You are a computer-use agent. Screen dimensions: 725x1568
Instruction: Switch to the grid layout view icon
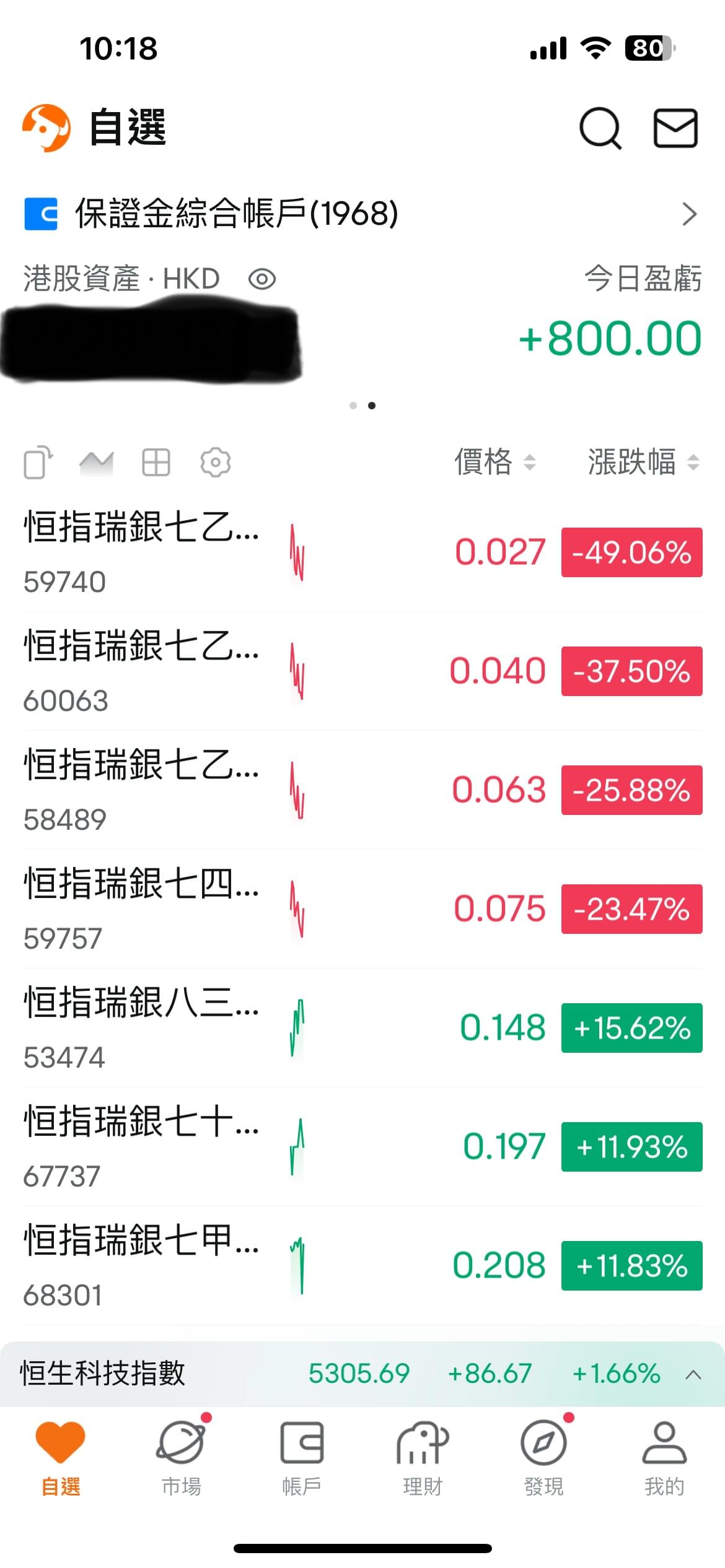[156, 462]
